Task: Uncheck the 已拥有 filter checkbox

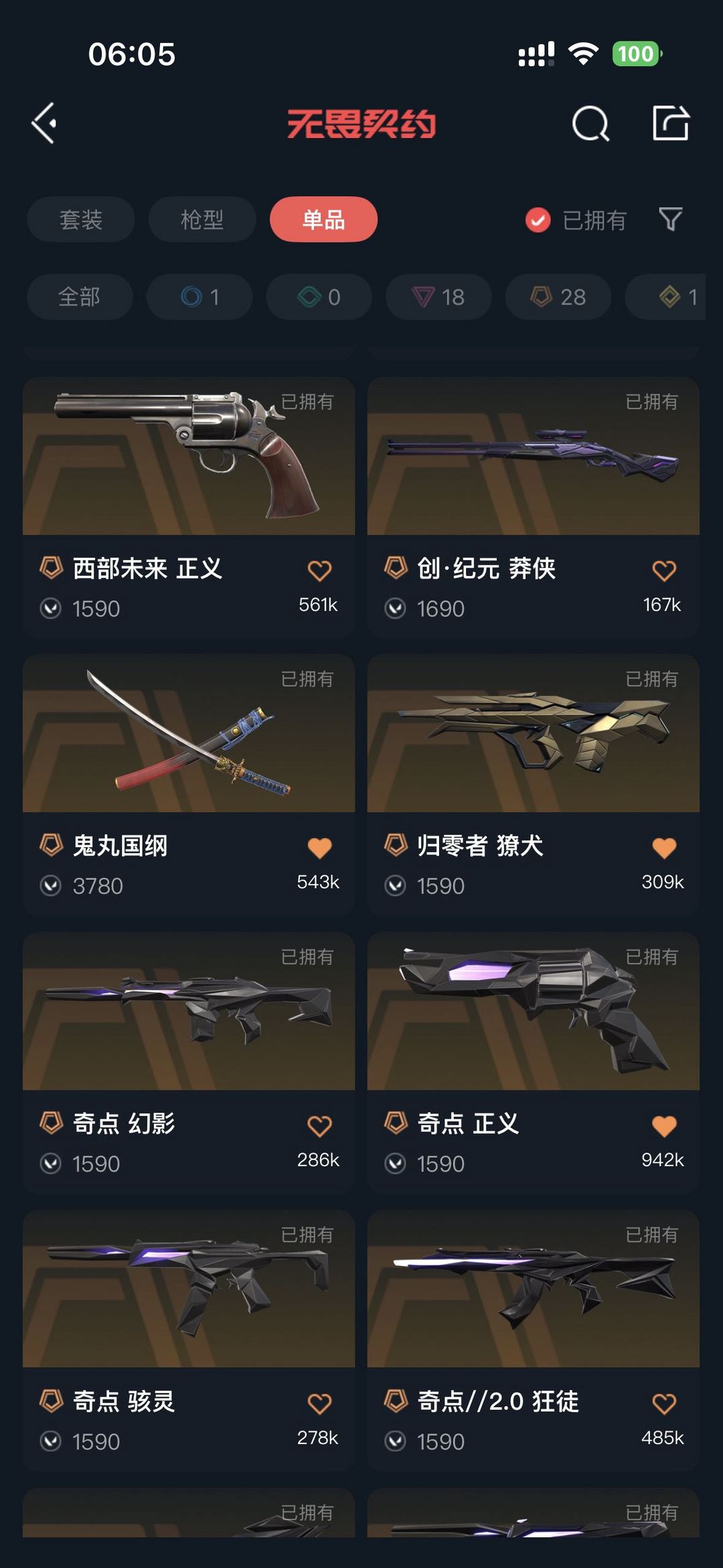Action: [538, 220]
